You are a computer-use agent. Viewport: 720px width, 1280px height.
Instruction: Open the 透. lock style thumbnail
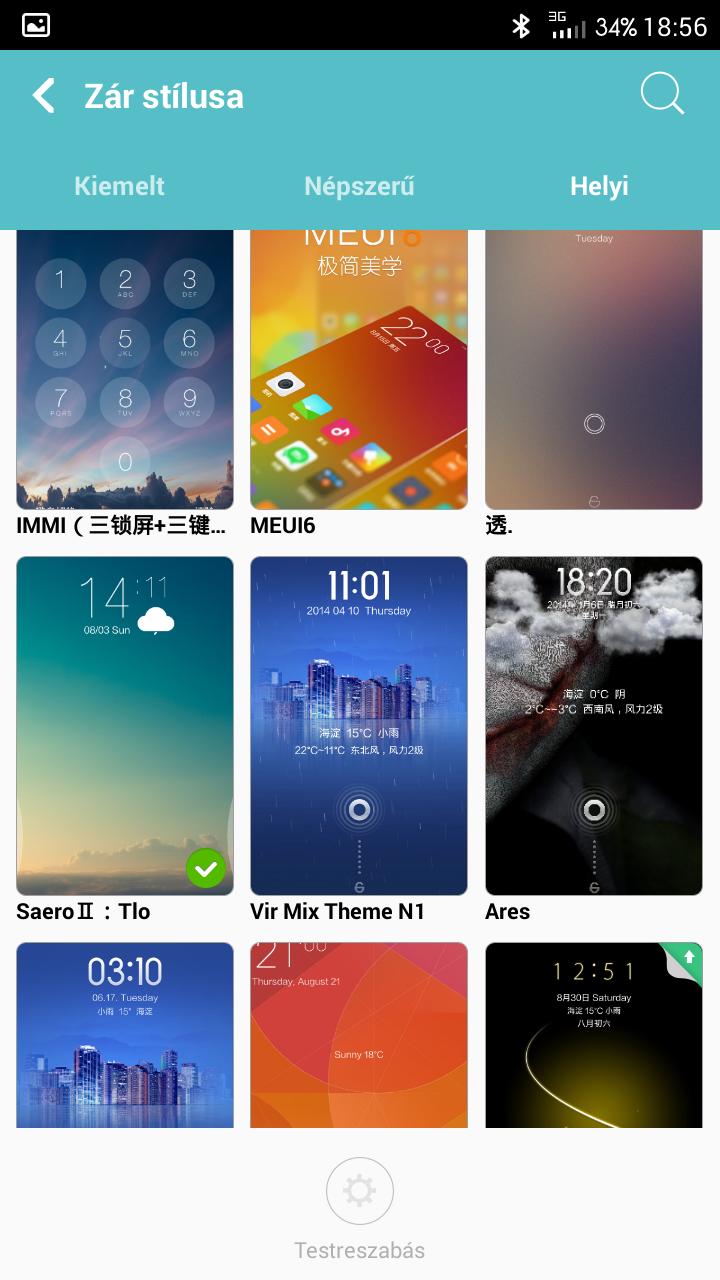594,370
